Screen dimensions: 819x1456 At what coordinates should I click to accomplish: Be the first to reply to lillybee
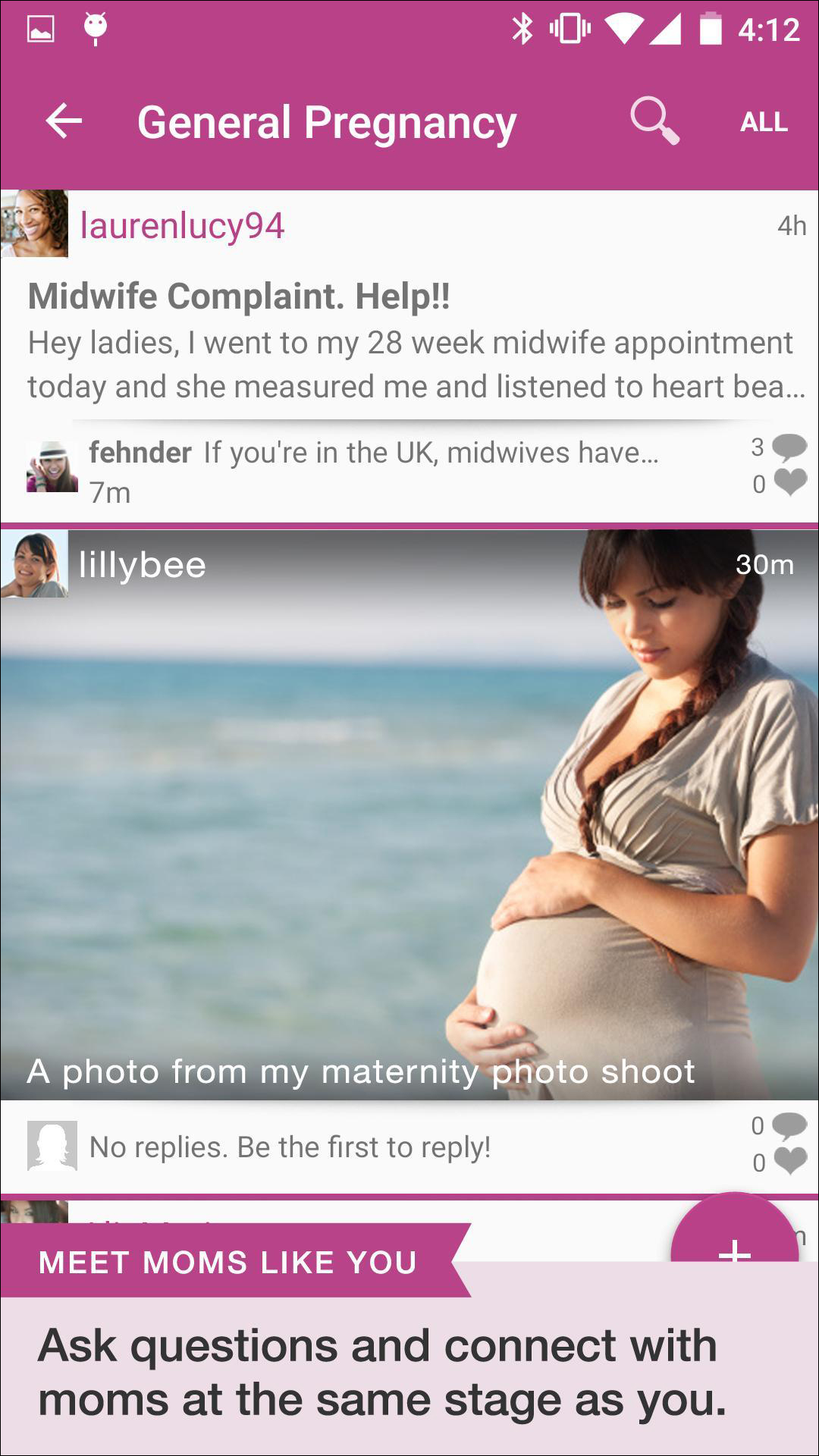coord(290,1147)
